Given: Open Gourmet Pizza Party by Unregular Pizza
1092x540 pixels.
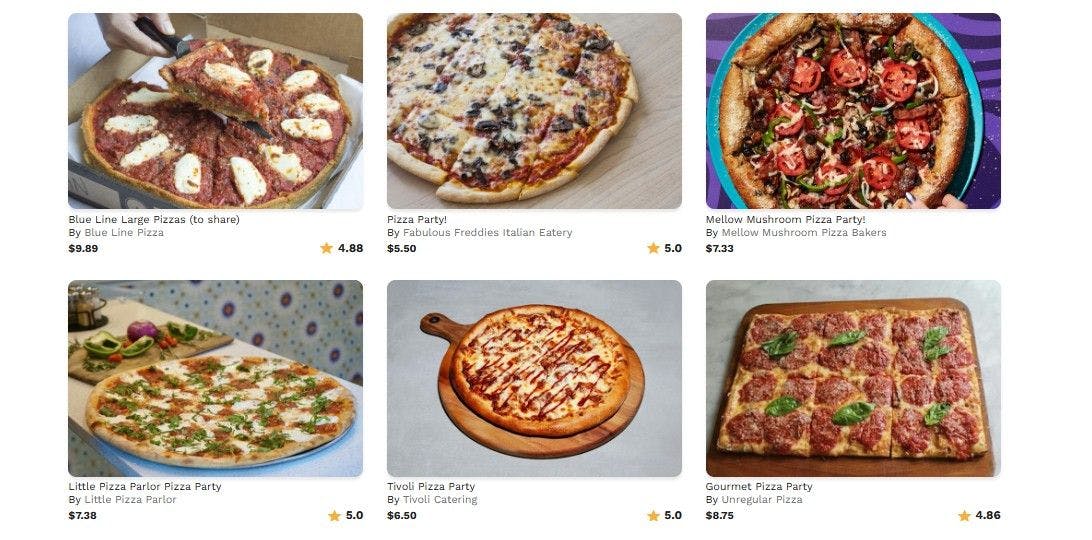Looking at the screenshot, I should click(x=853, y=378).
